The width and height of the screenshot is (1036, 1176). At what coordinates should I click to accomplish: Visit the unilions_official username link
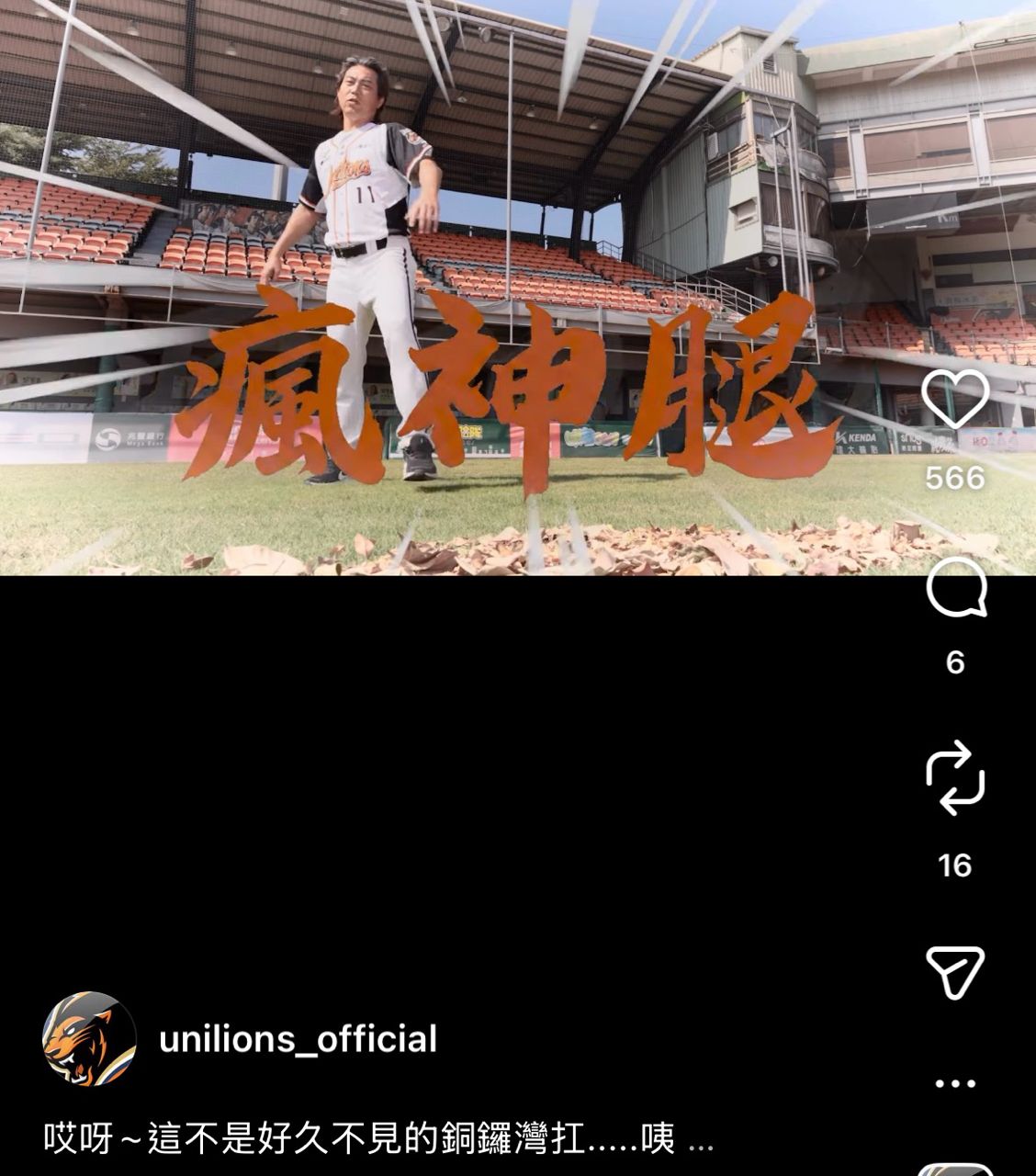pyautogui.click(x=298, y=1039)
